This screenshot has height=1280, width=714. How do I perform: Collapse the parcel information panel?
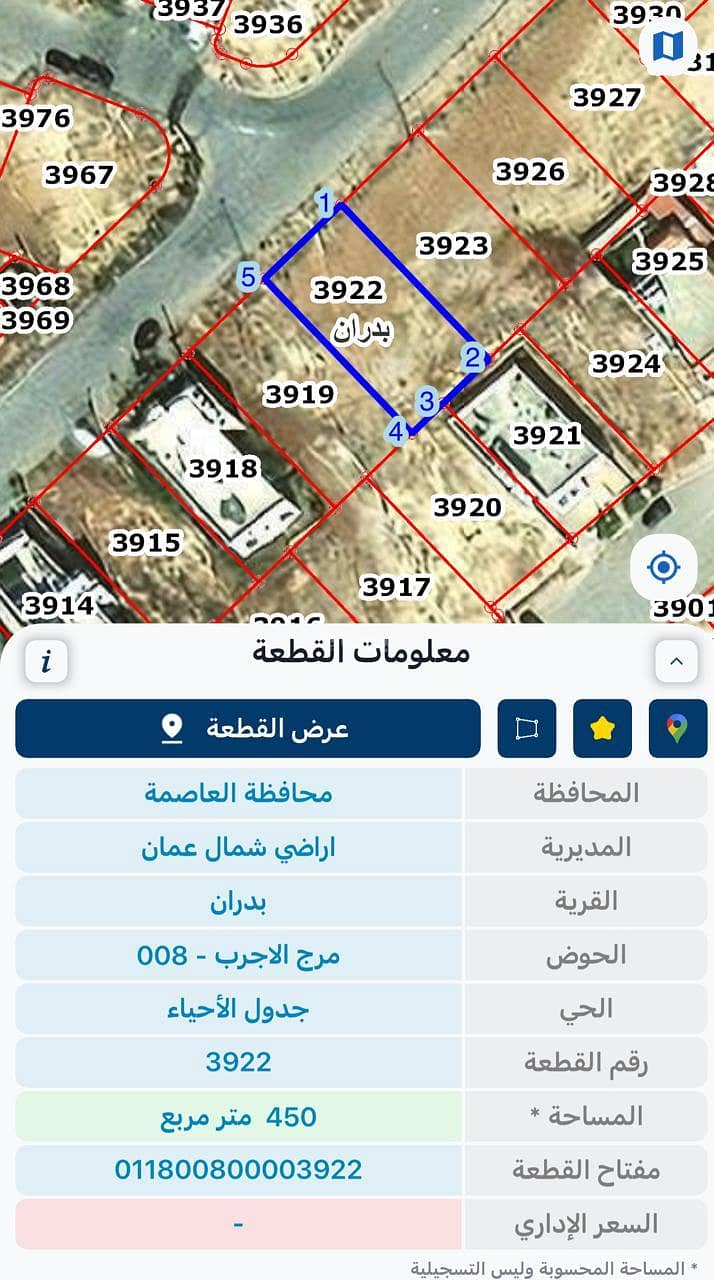(x=676, y=661)
